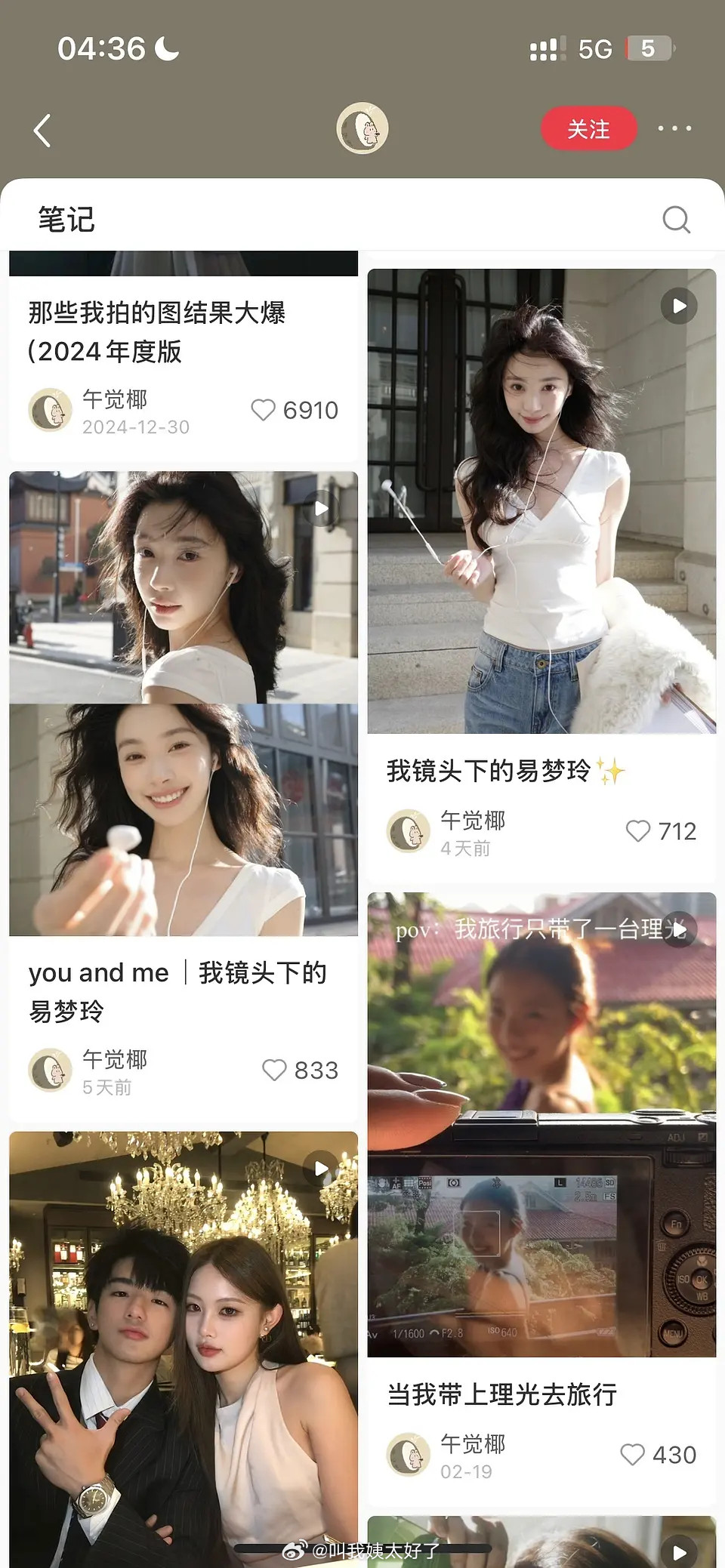Switch to the 笔记 tab
The height and width of the screenshot is (1568, 725).
pos(66,220)
